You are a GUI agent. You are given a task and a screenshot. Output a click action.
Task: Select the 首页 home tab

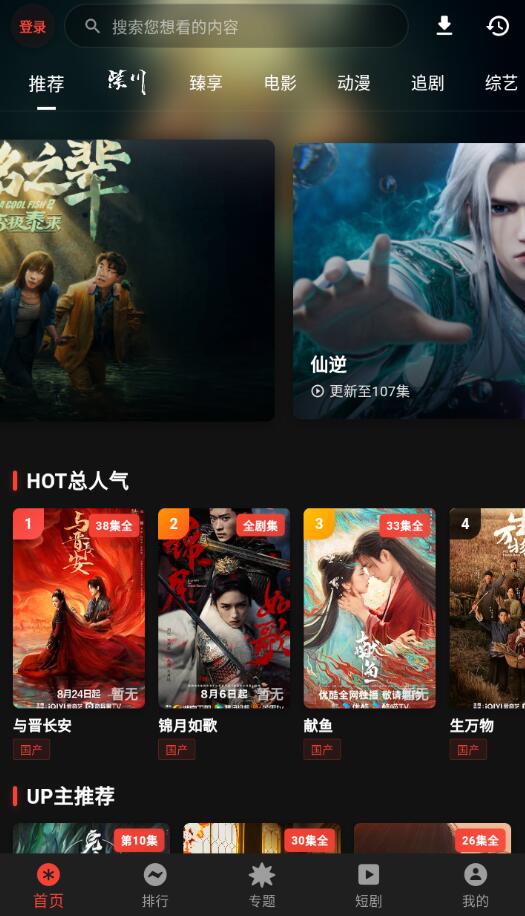(x=48, y=886)
